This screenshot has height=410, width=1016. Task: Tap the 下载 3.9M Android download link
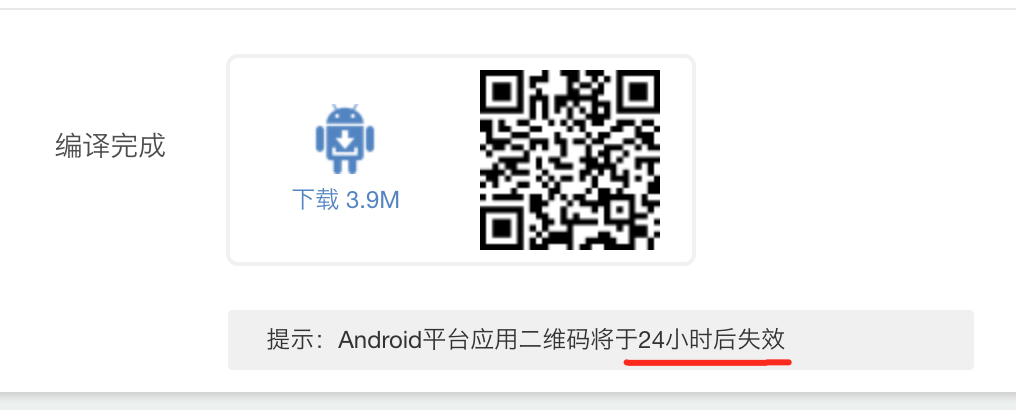345,199
